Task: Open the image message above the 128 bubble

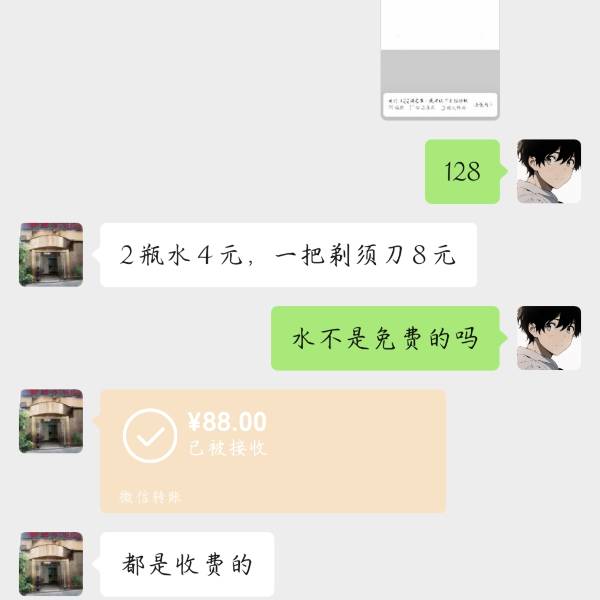Action: [440, 59]
